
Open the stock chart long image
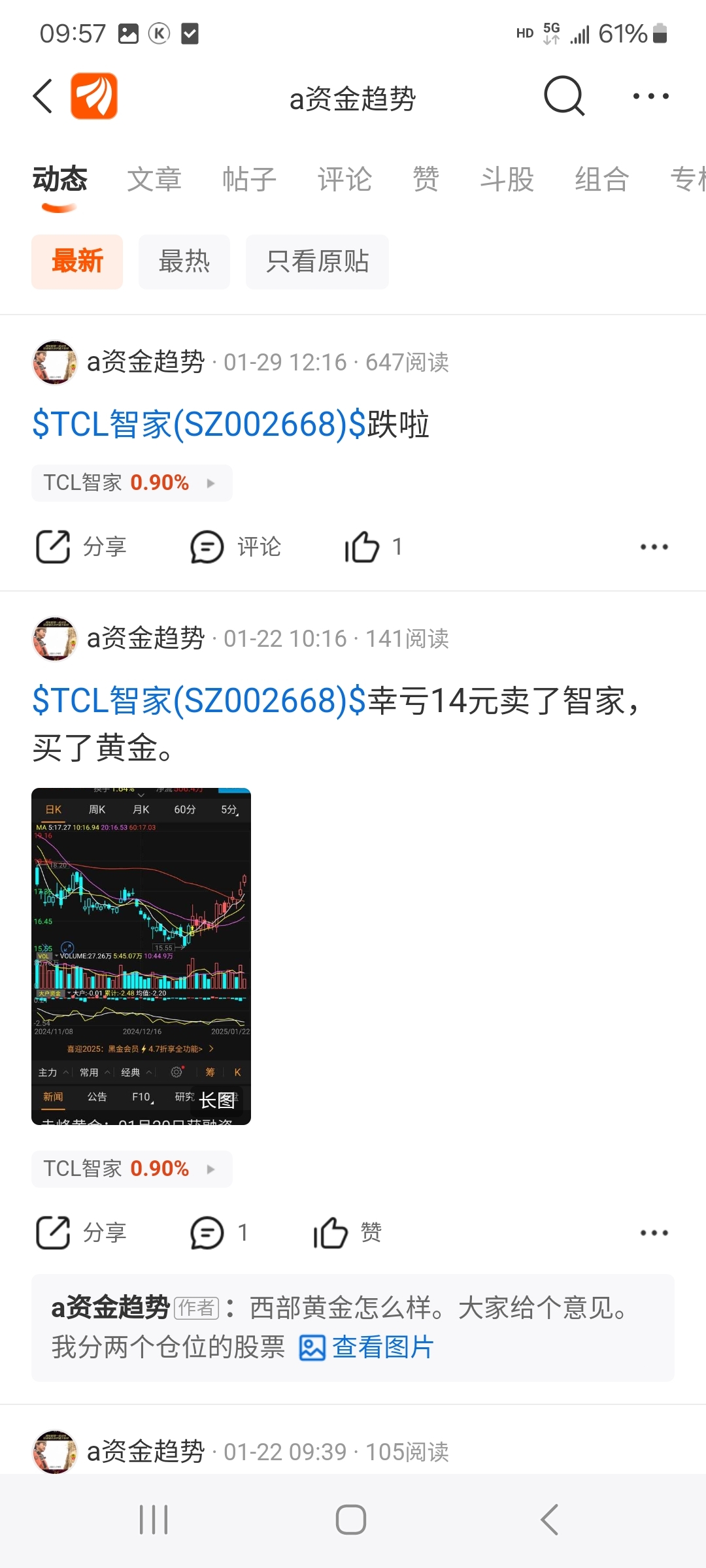(141, 956)
